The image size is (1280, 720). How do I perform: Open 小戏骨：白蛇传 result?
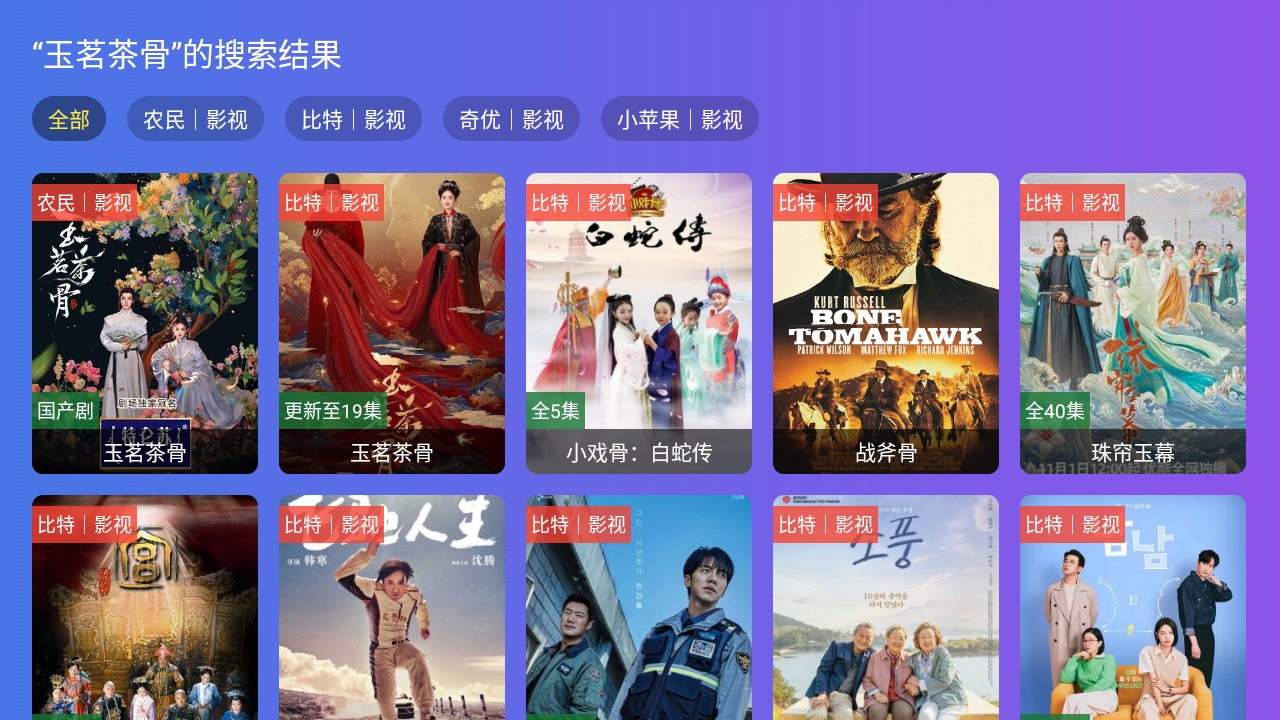pos(639,323)
